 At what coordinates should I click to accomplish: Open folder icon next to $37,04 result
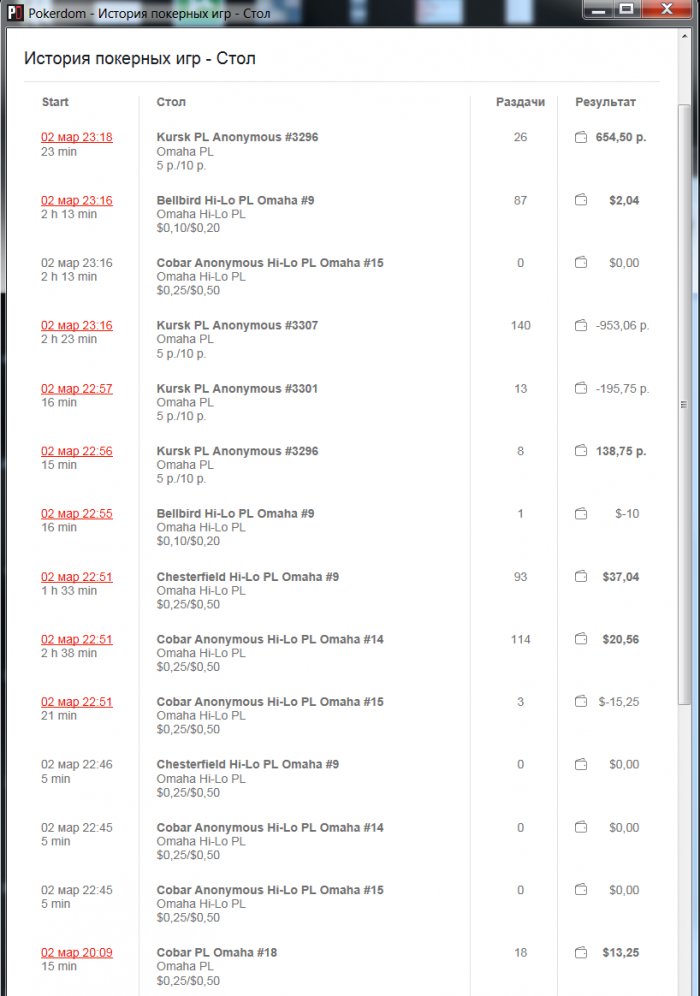[x=580, y=577]
